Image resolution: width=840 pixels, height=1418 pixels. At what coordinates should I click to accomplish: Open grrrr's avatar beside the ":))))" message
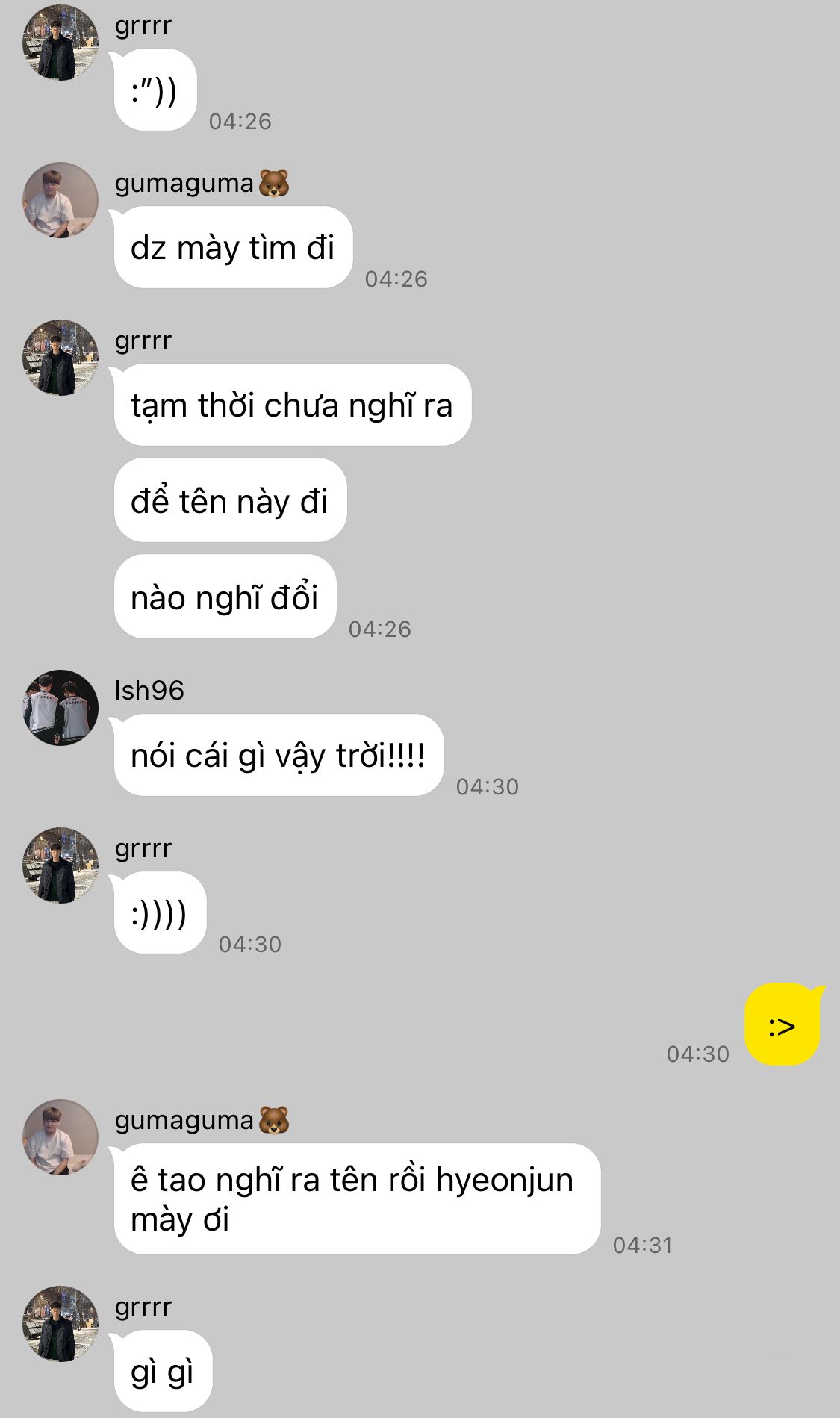click(60, 865)
